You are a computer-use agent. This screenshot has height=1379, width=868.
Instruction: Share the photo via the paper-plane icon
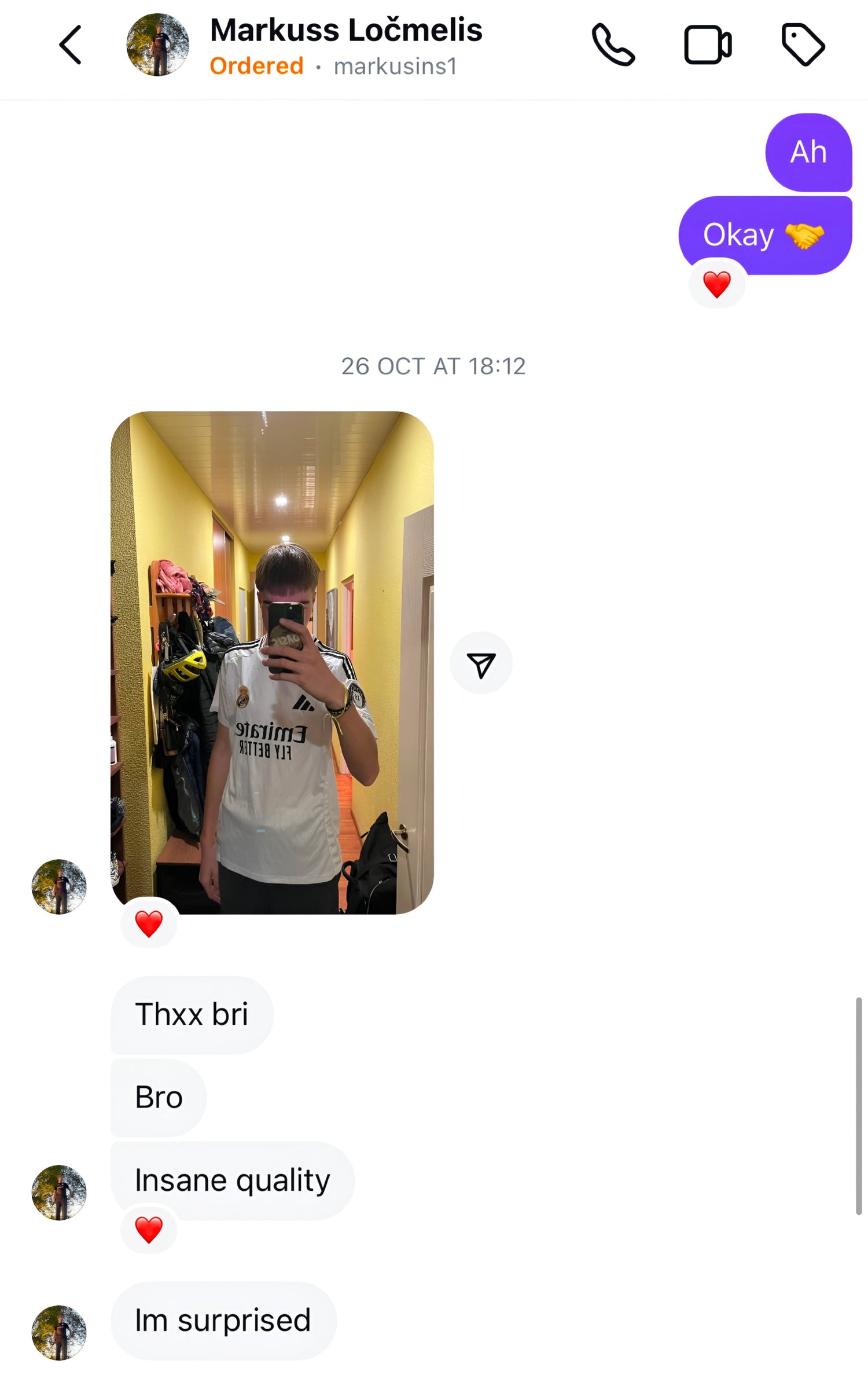[481, 663]
